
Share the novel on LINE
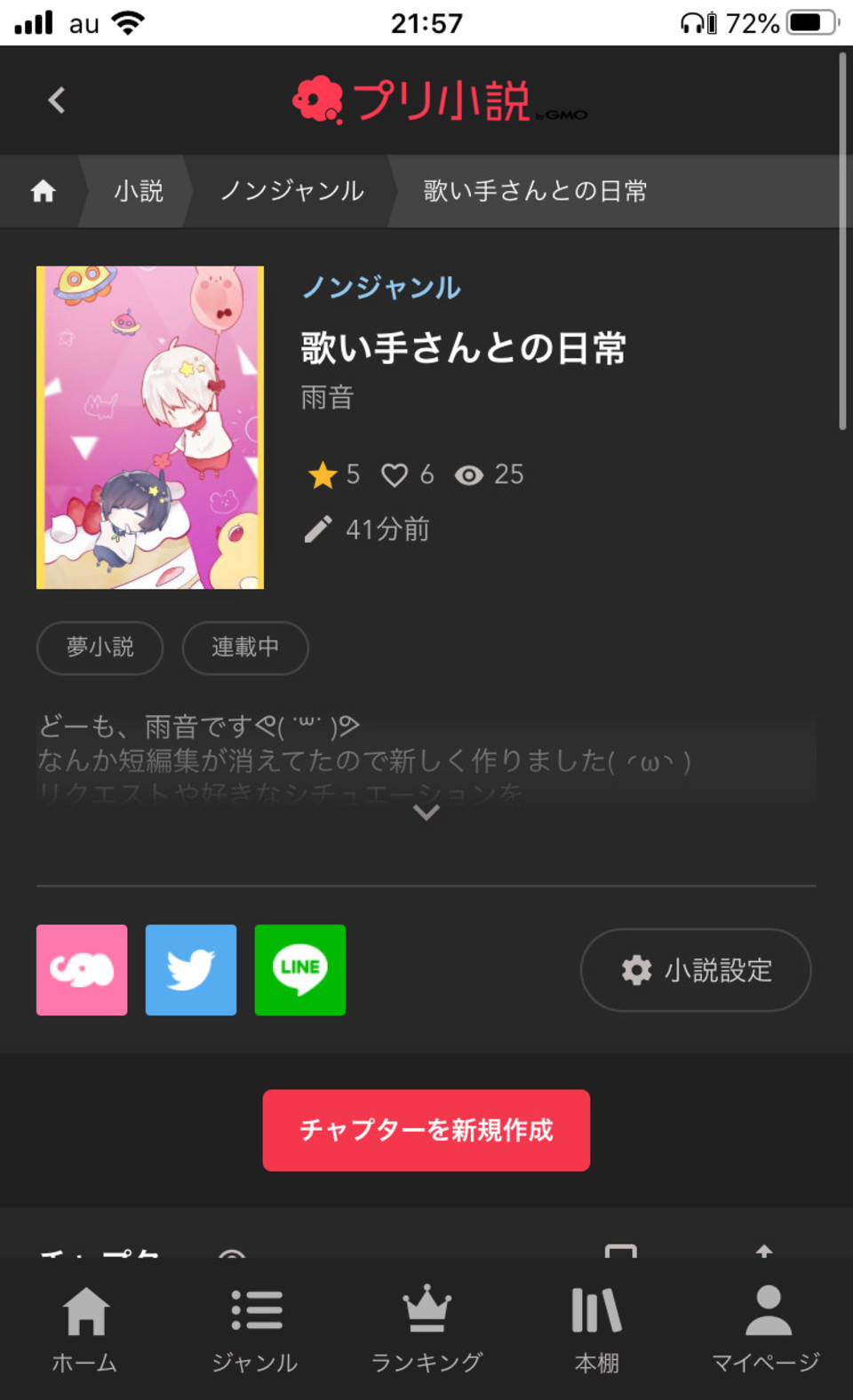pos(300,970)
